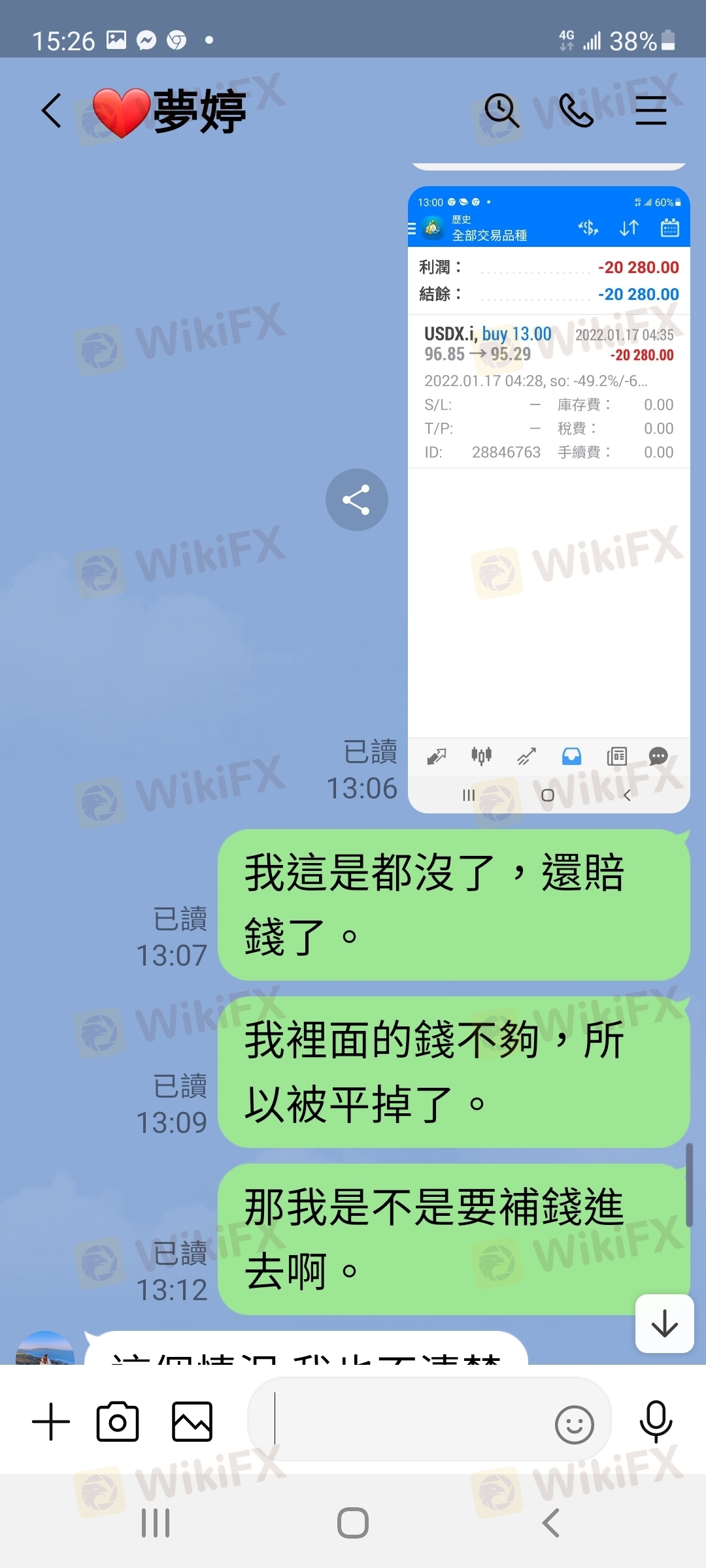Open the camera to take photo
This screenshot has height=1568, width=706.
[x=118, y=1422]
